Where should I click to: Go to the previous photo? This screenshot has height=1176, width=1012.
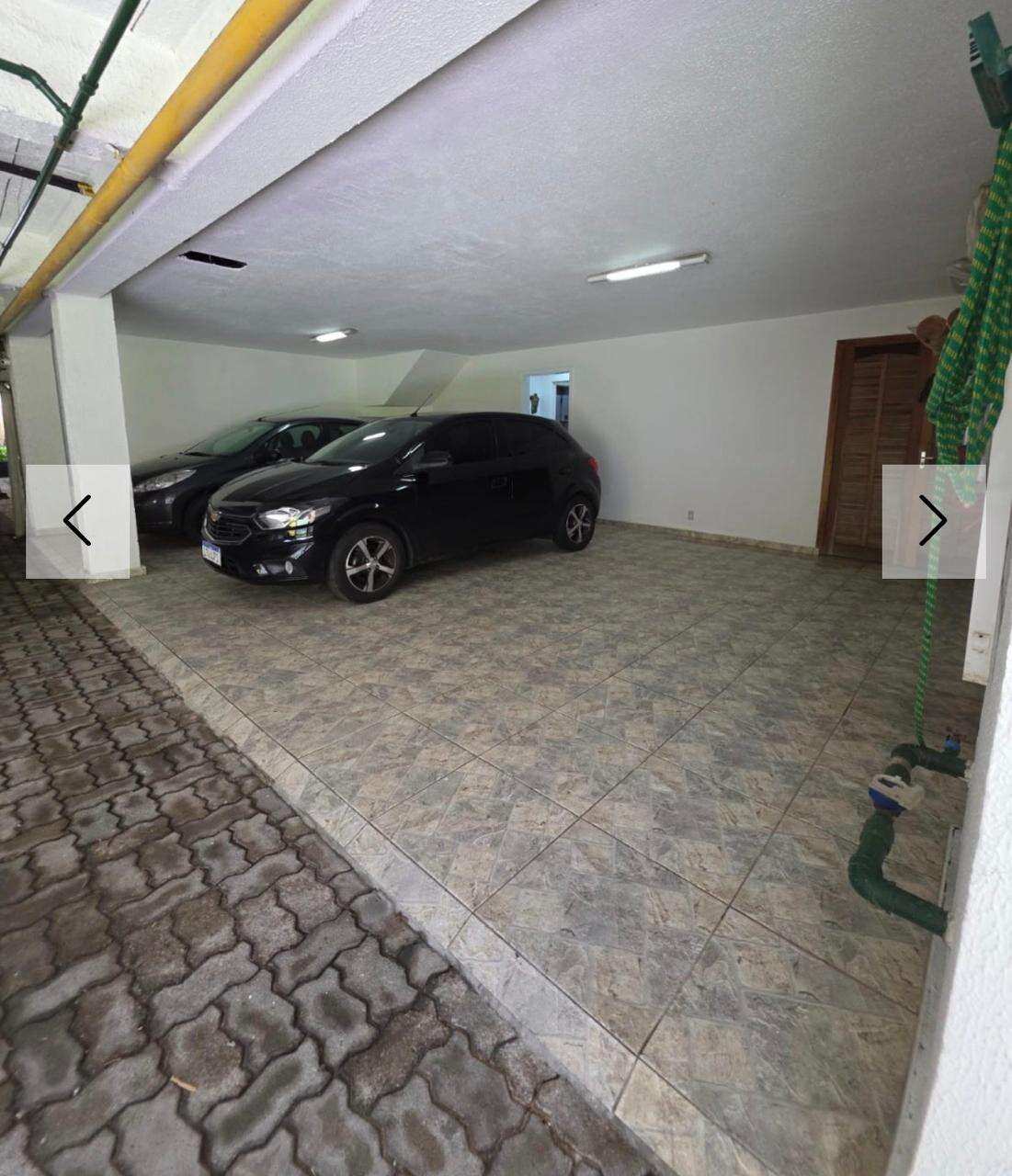(x=77, y=521)
